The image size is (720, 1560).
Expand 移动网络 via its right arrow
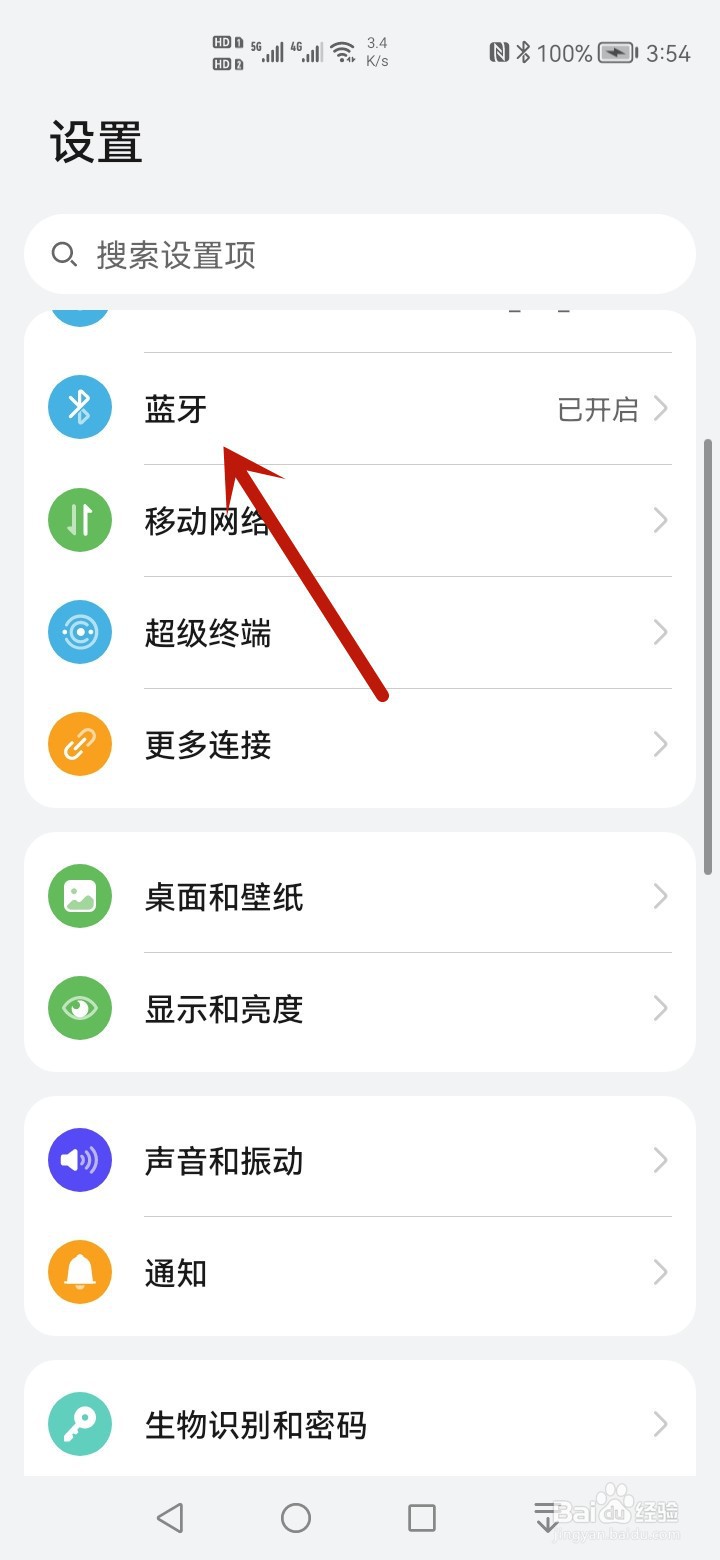point(658,519)
